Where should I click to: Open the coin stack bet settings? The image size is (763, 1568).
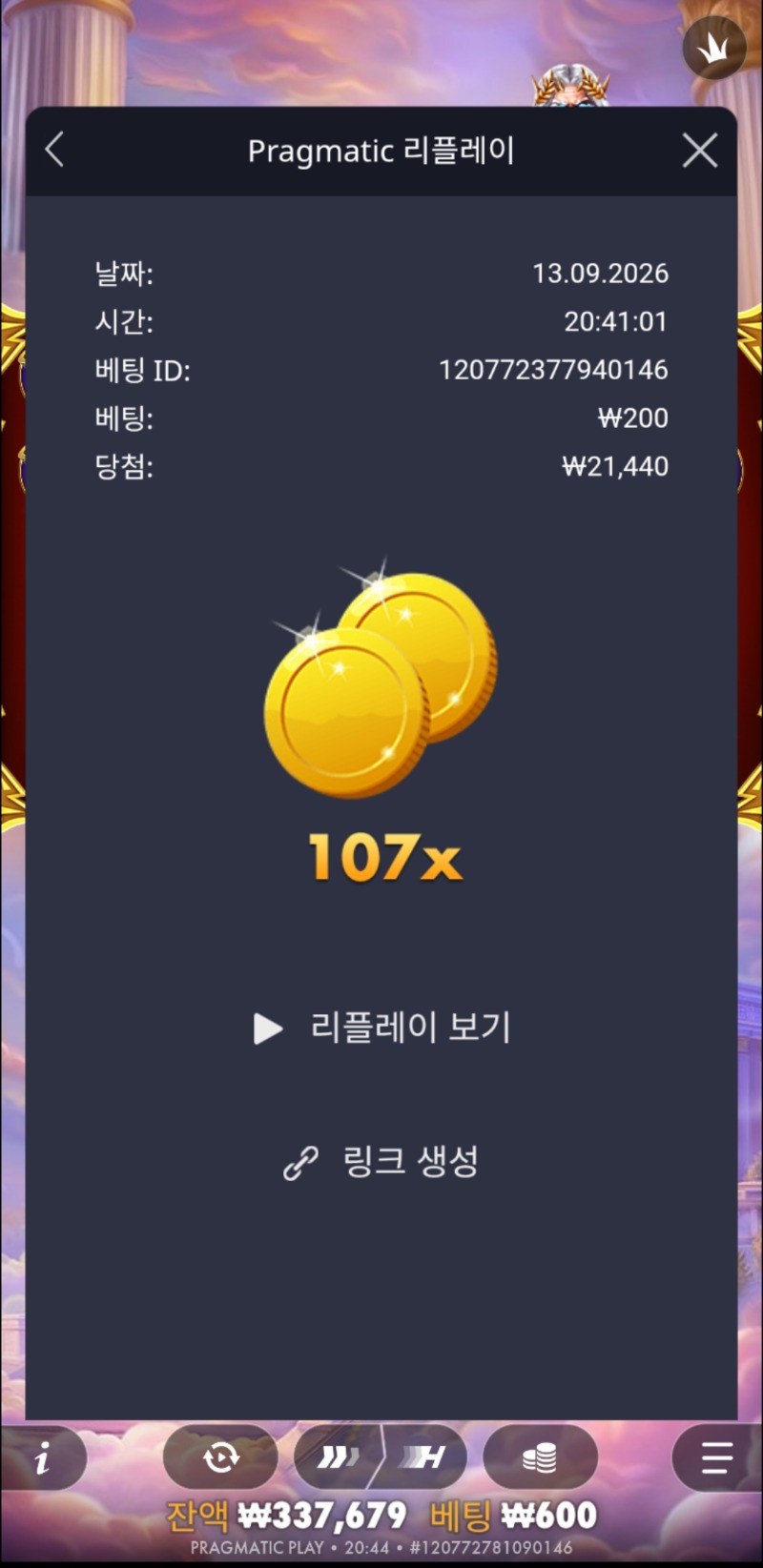[540, 1457]
